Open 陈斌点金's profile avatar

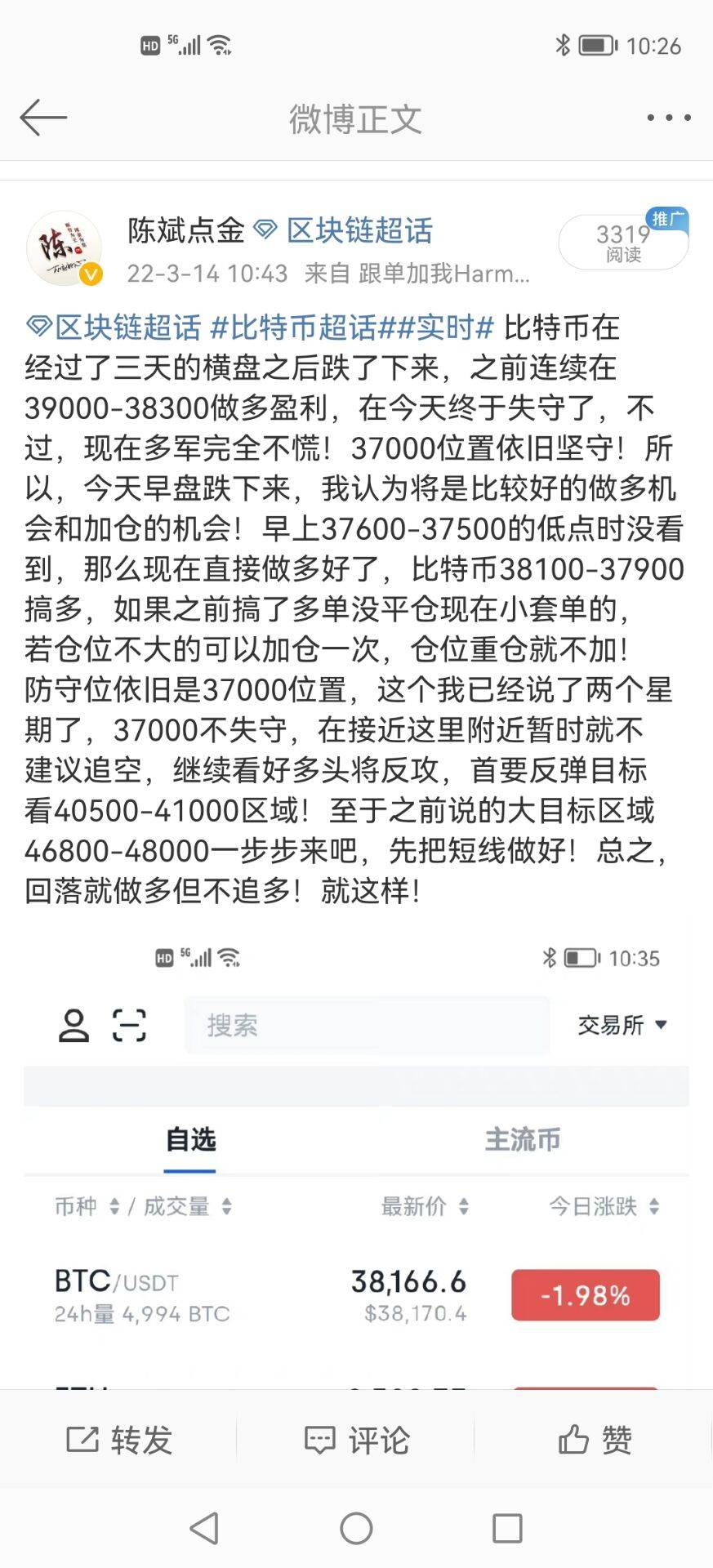click(65, 249)
